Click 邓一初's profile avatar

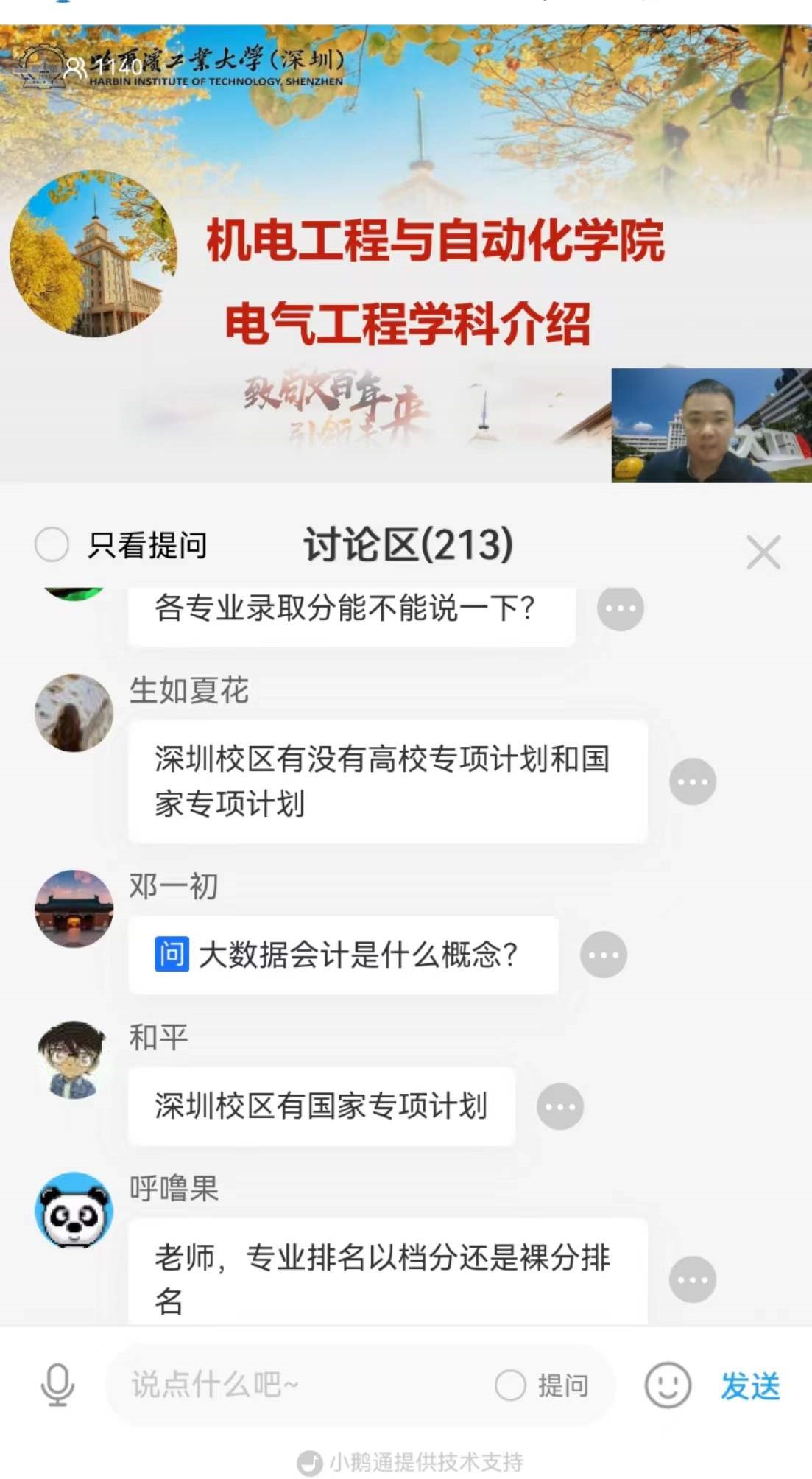tap(74, 907)
